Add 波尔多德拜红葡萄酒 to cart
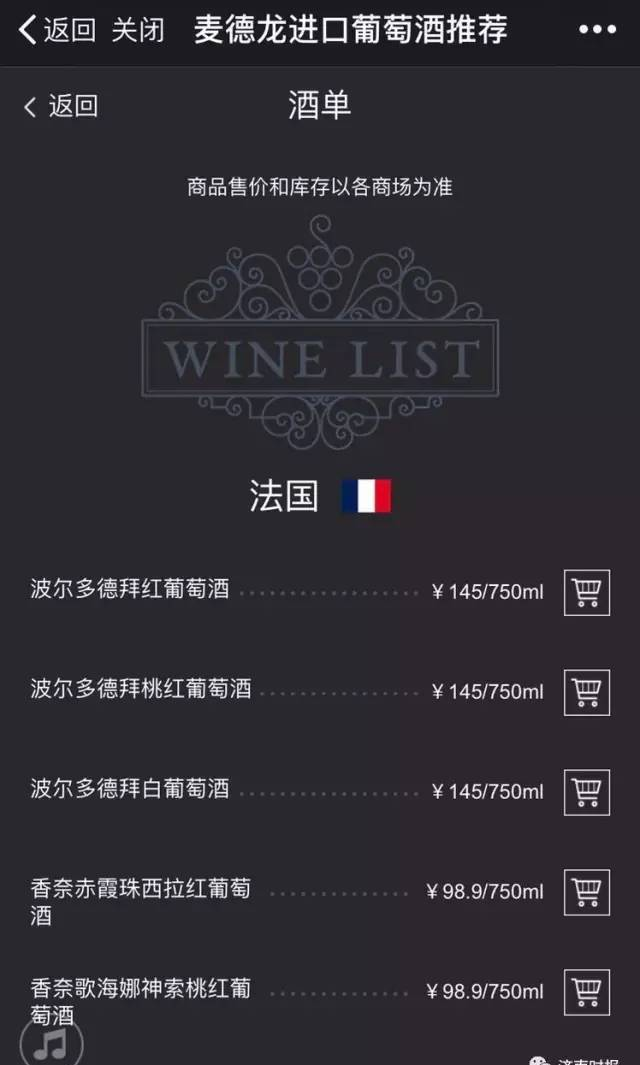 (587, 592)
